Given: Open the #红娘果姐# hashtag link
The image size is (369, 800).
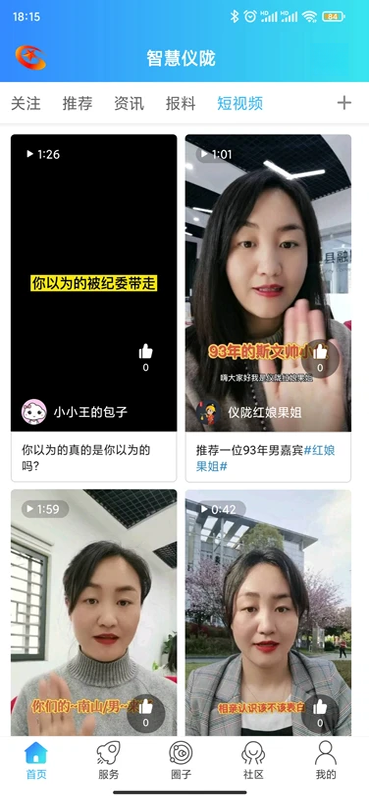Looking at the screenshot, I should pos(265,458).
